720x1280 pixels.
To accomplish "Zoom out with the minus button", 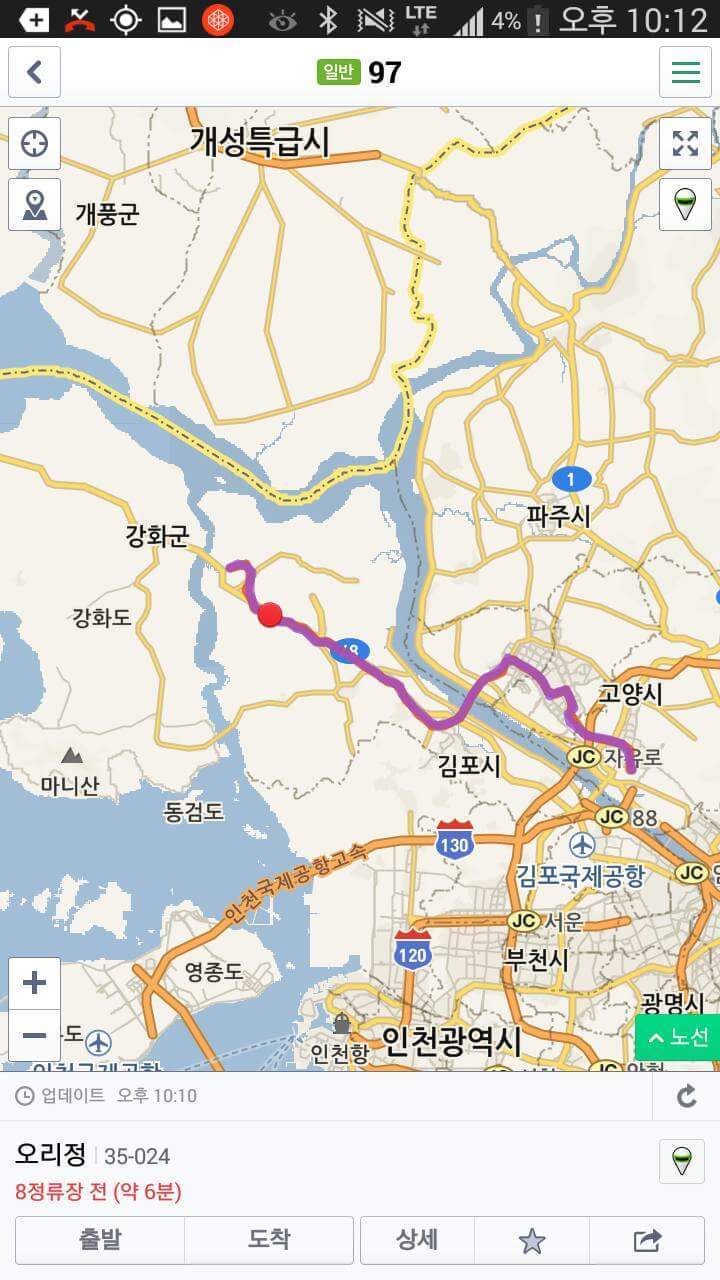I will [34, 1035].
